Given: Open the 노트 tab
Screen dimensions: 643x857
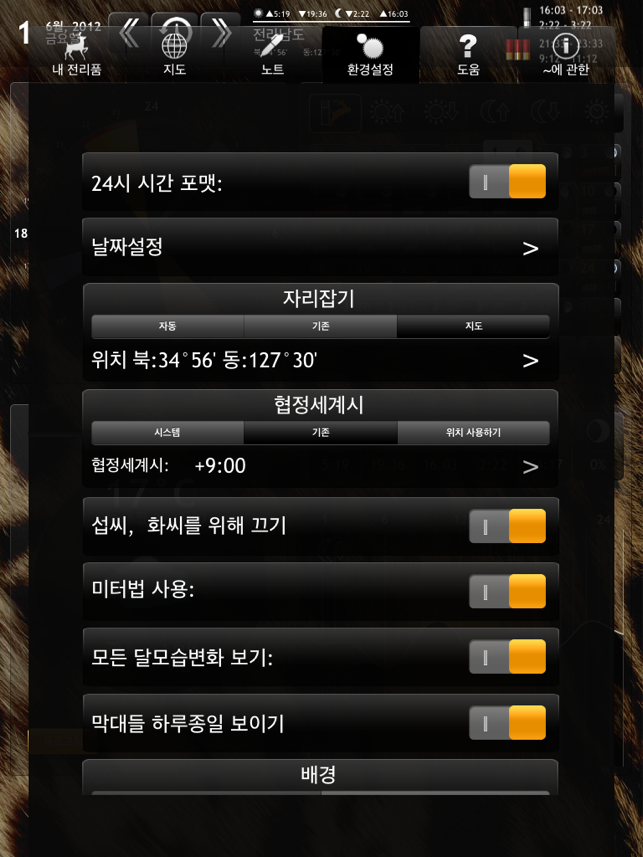Looking at the screenshot, I should click(x=272, y=55).
